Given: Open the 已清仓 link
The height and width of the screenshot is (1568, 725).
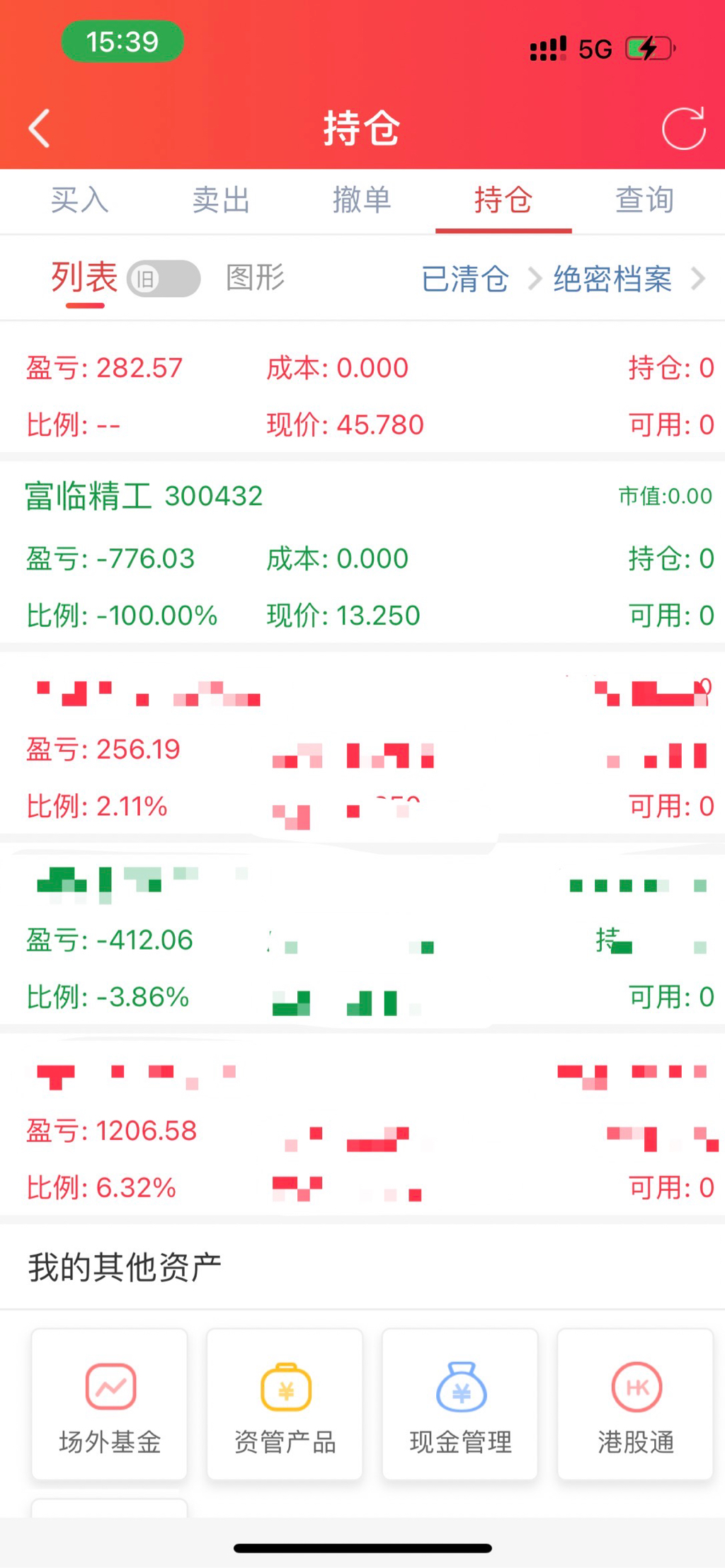Looking at the screenshot, I should [465, 279].
